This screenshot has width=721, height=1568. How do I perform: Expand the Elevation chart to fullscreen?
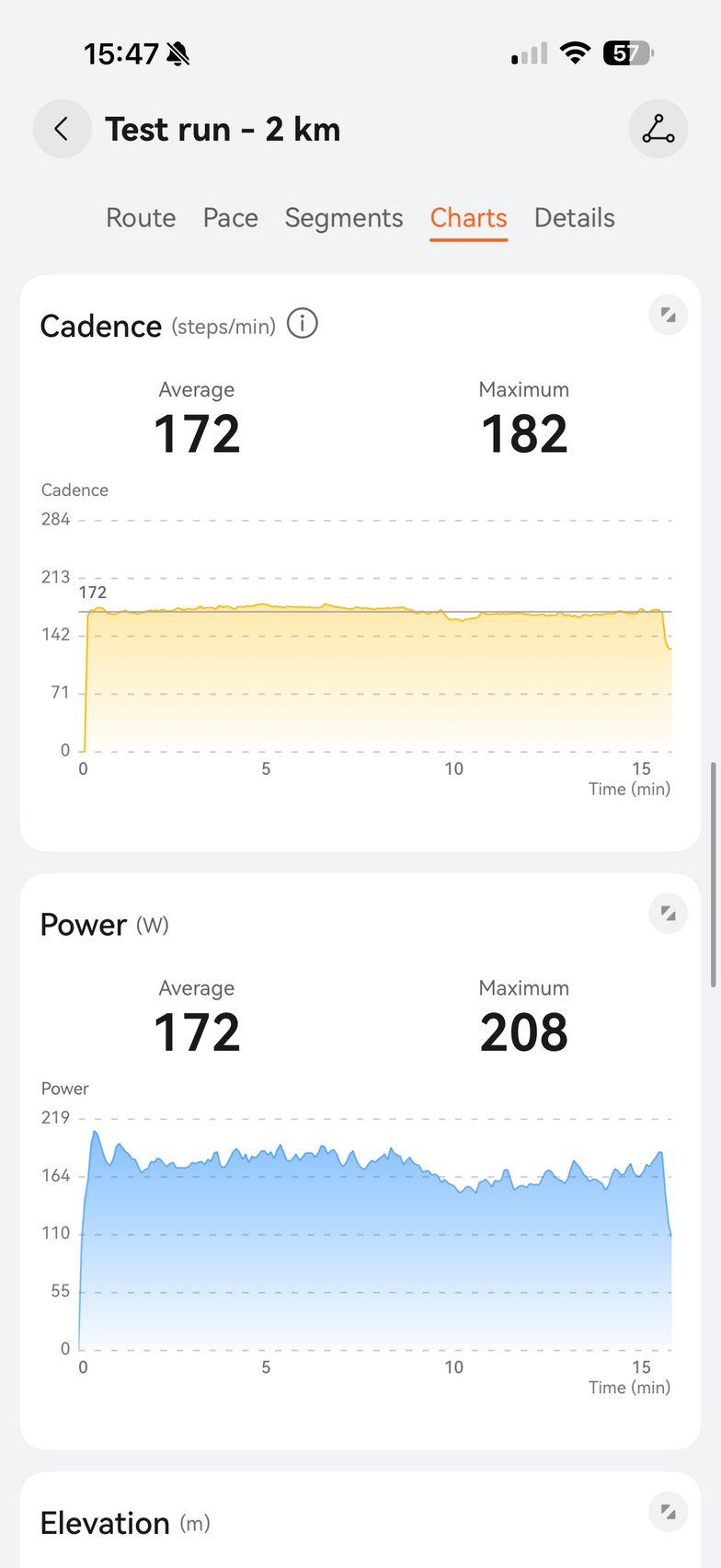click(x=669, y=1512)
